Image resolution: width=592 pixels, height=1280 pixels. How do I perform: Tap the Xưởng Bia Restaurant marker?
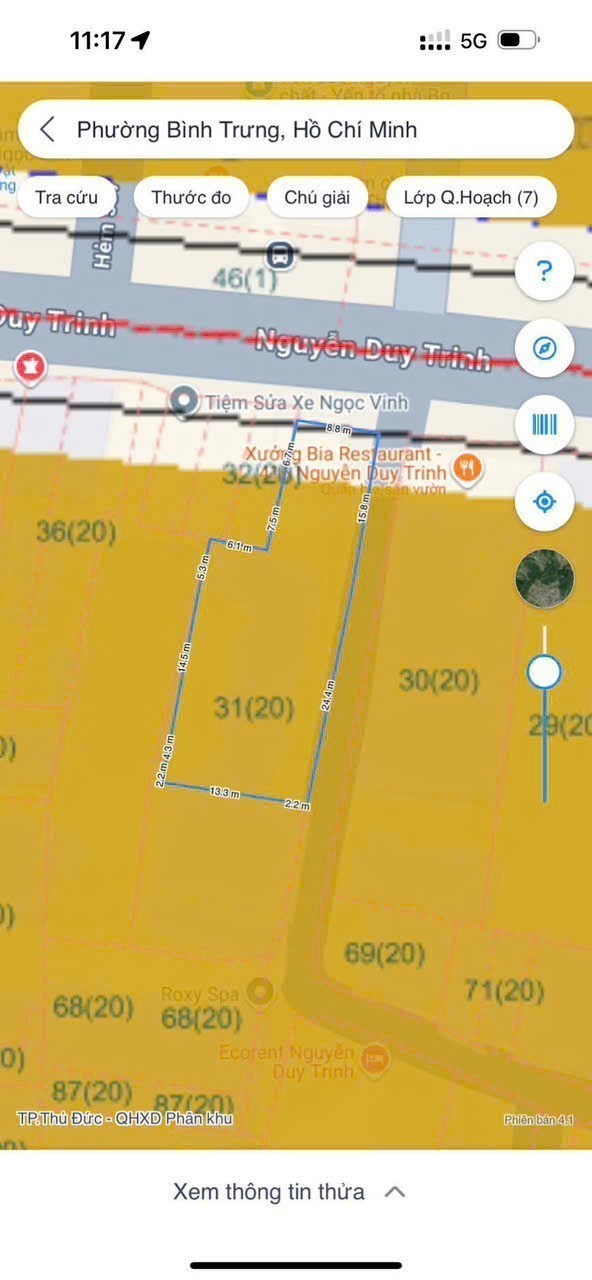(x=465, y=465)
